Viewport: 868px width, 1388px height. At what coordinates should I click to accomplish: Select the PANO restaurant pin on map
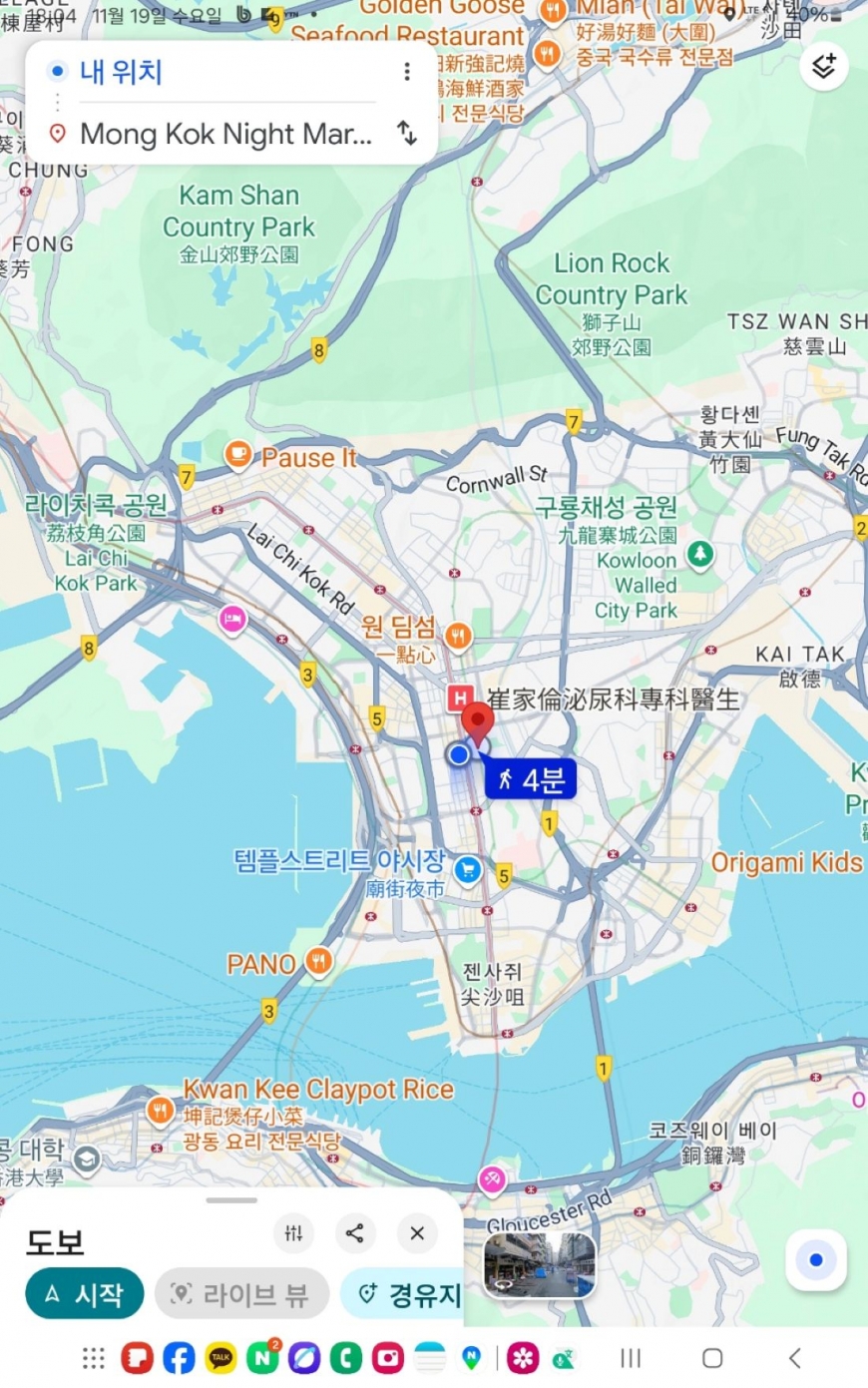tap(318, 962)
